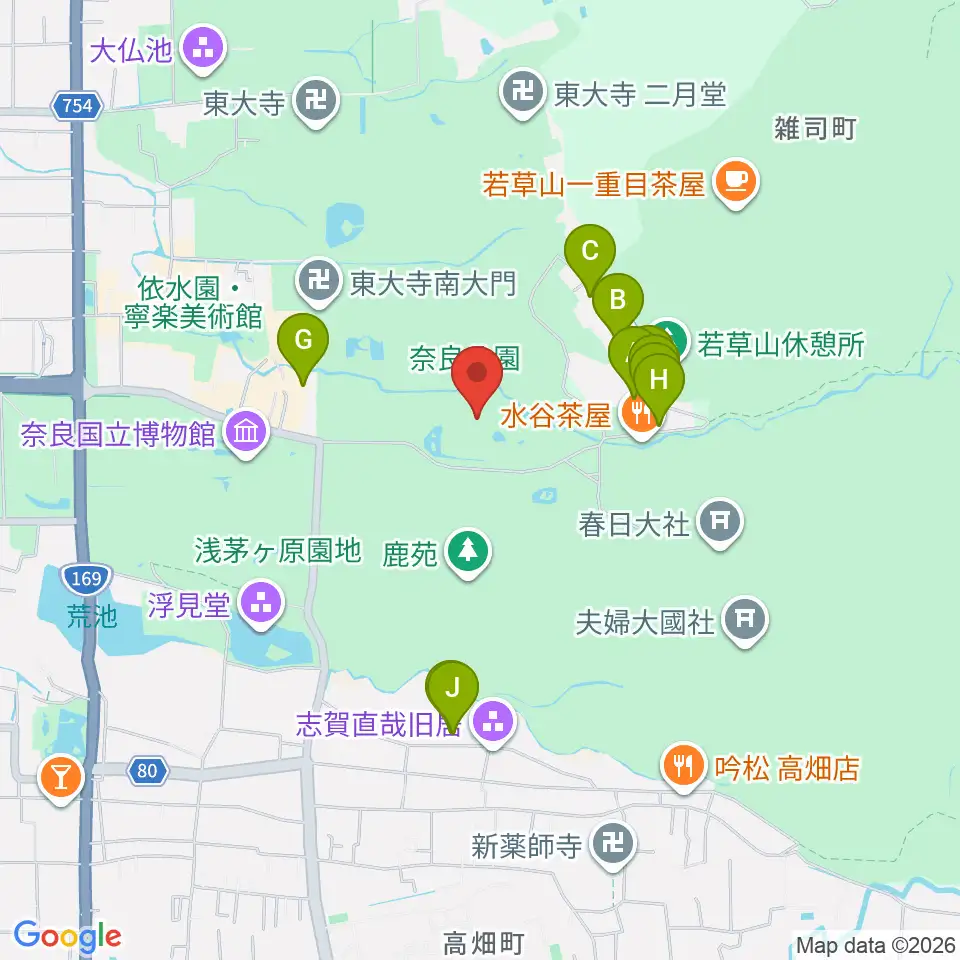Open the 大仏池 place pin
The image size is (960, 960).
(203, 48)
